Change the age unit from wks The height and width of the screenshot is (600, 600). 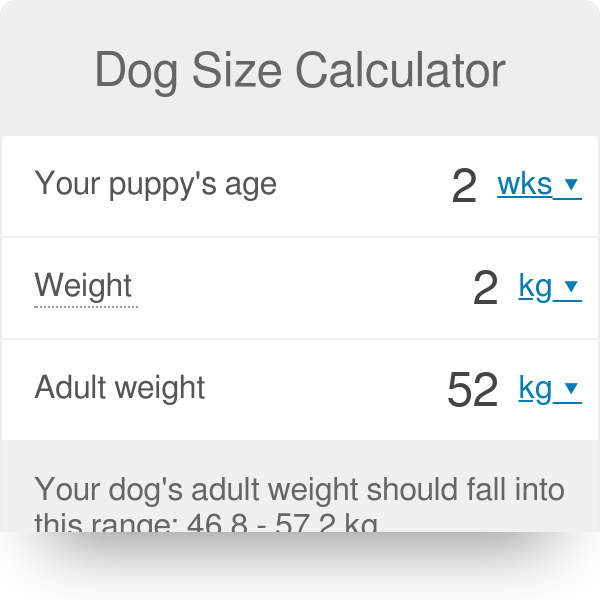[x=538, y=185]
